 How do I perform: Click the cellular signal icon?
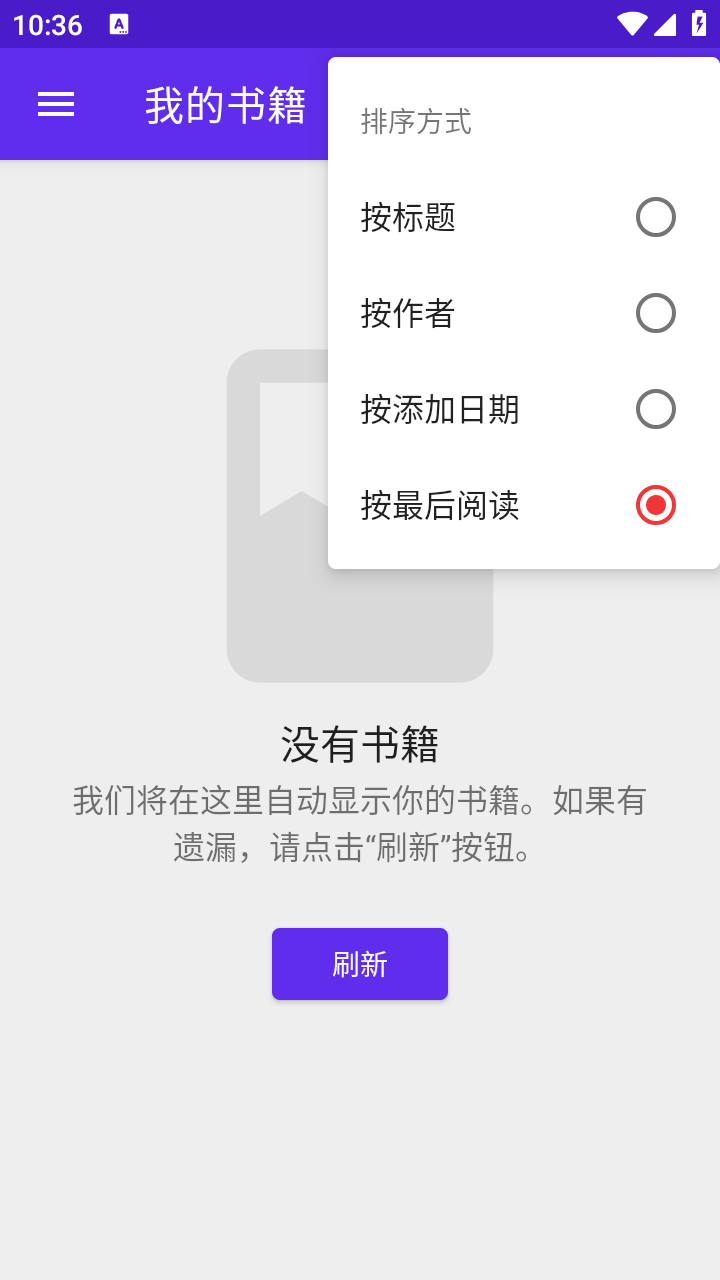click(x=666, y=23)
